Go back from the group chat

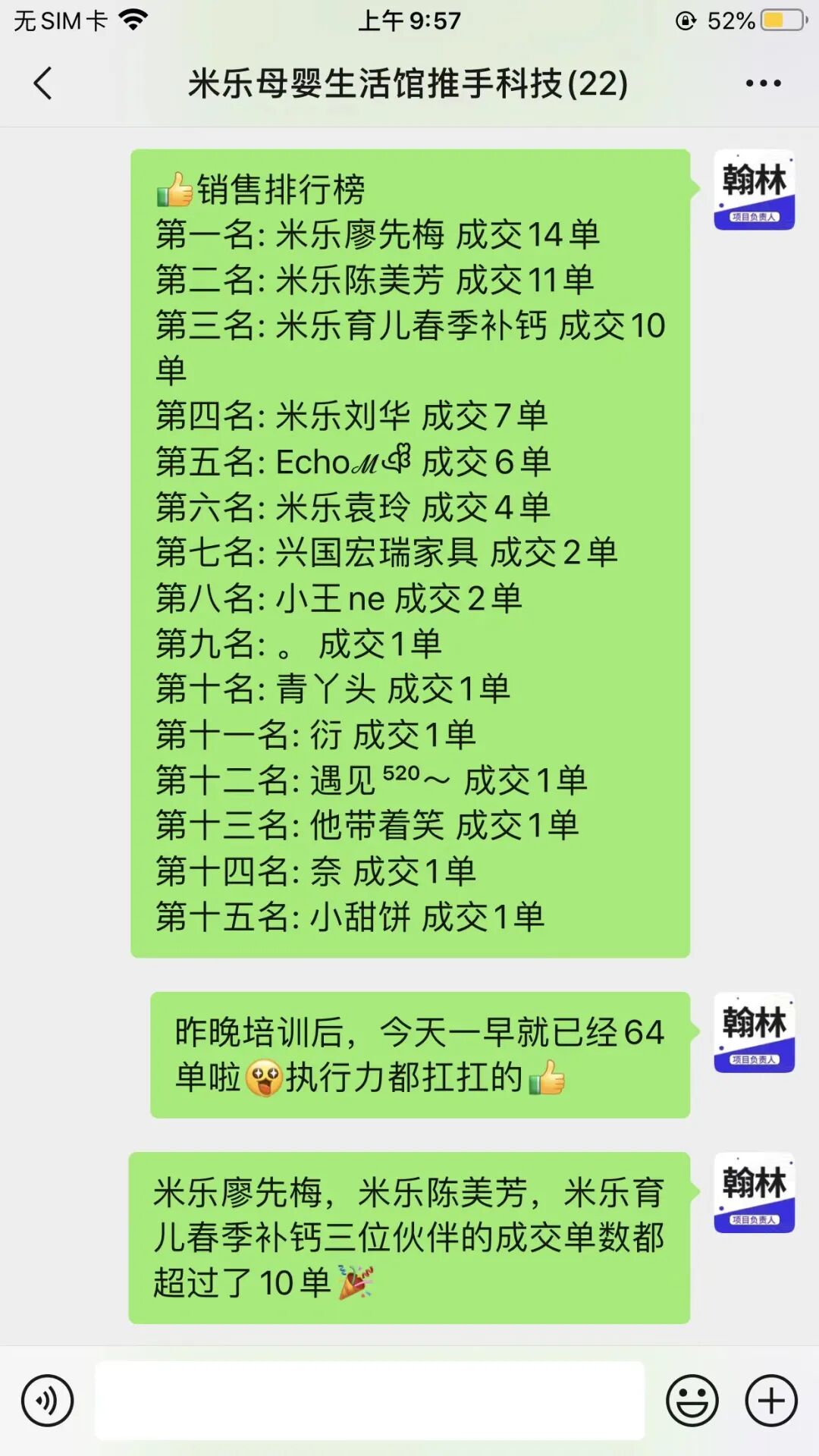click(x=43, y=83)
